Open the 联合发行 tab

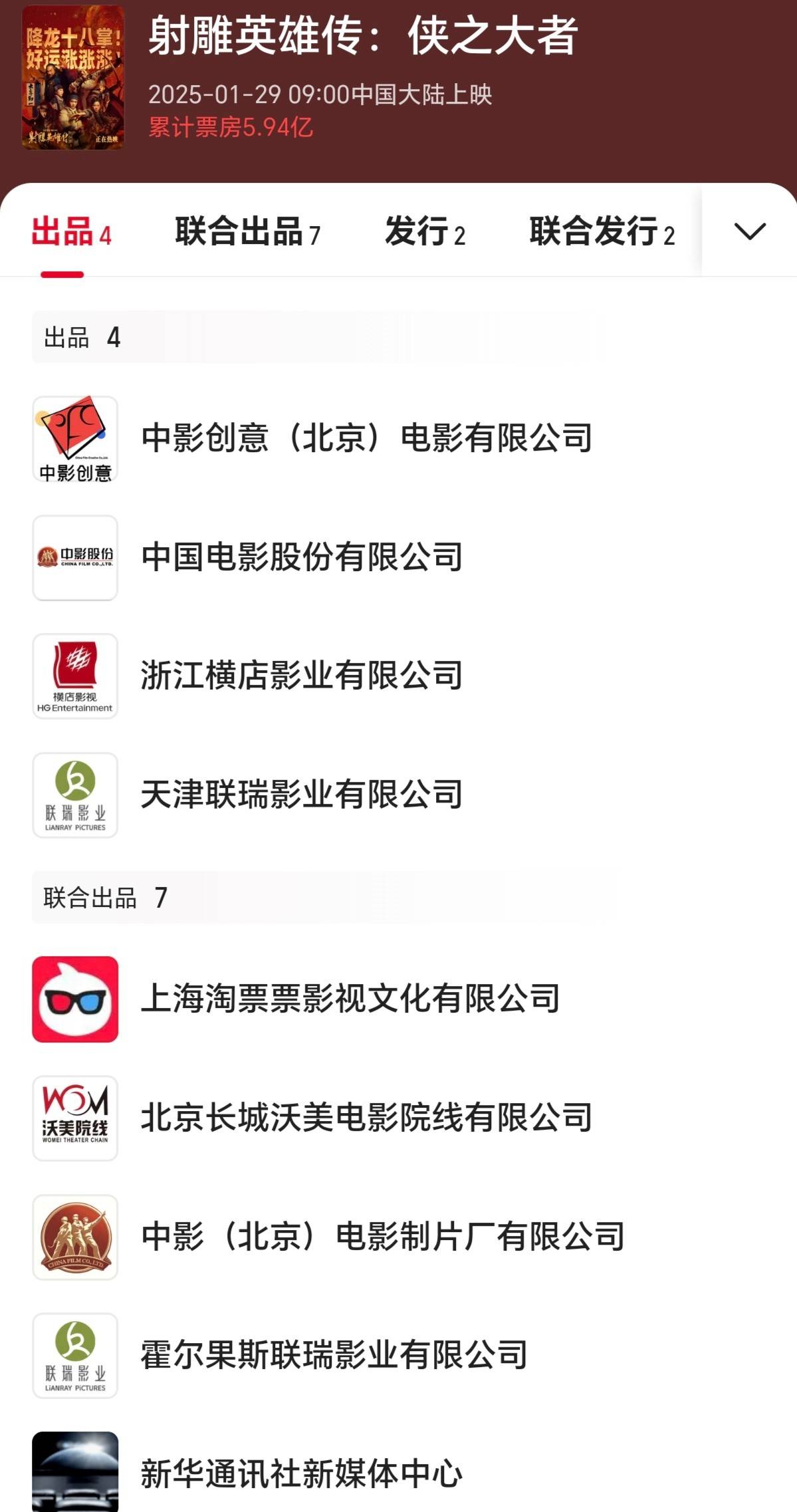click(602, 232)
